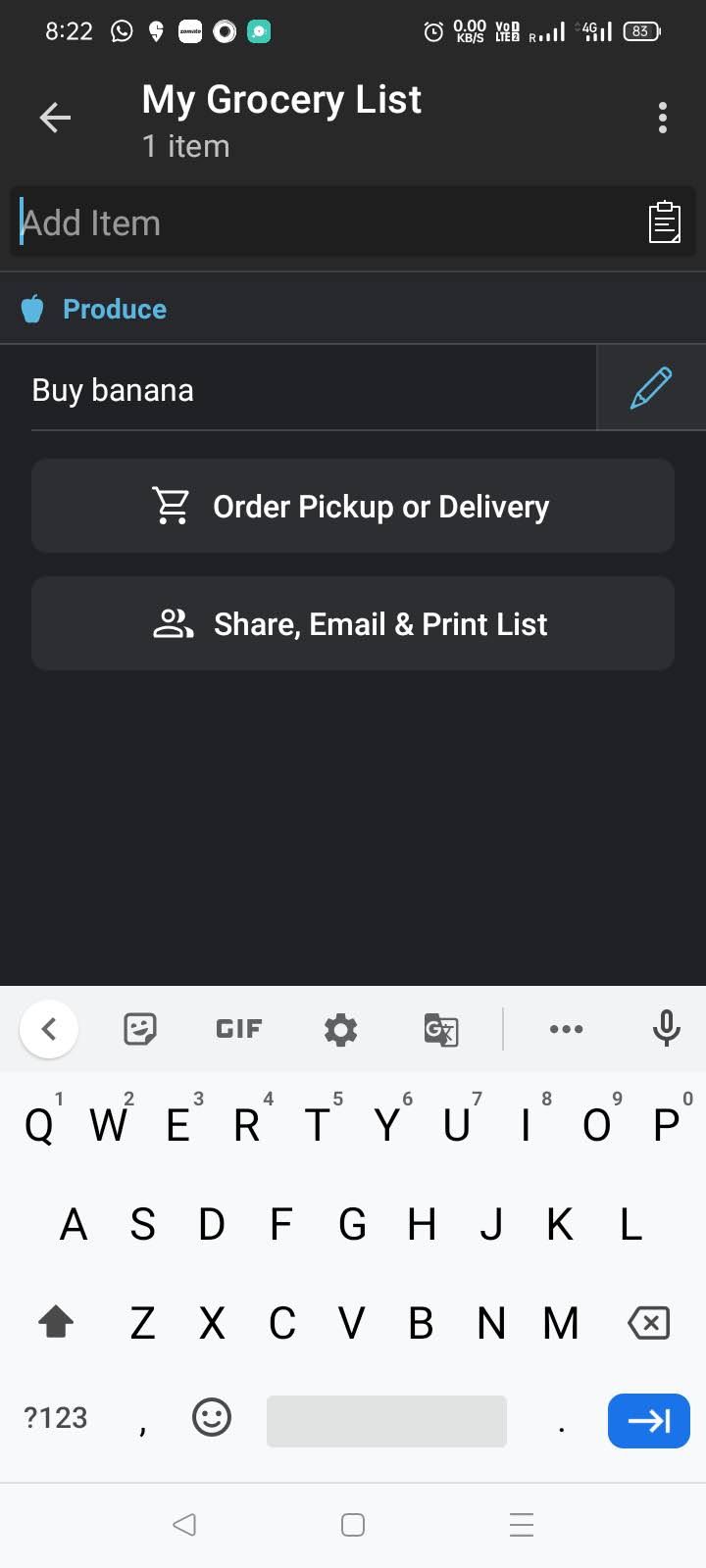Open keyboard settings gear
Viewport: 706px width, 1568px height.
(x=340, y=1029)
